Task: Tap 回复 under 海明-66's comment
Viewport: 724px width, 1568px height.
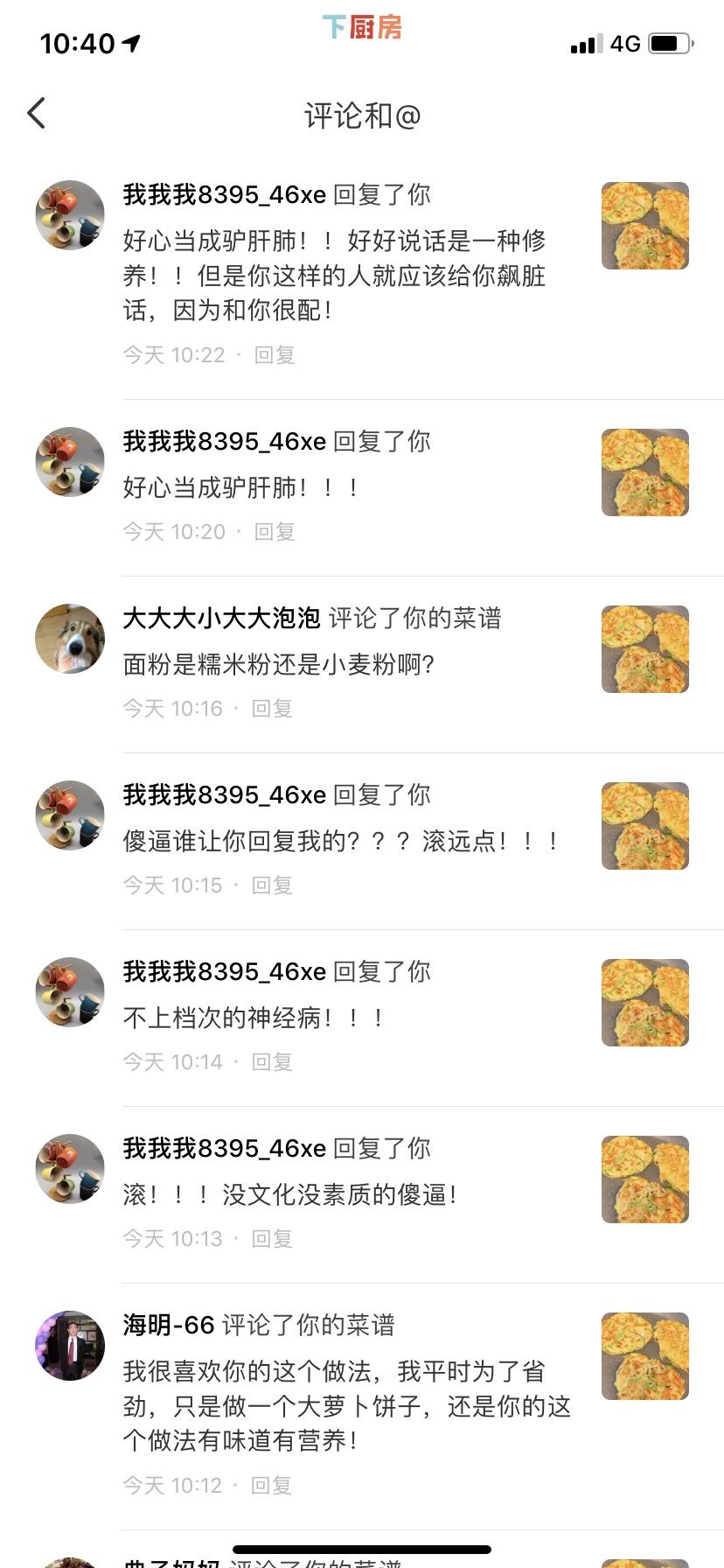Action: (x=274, y=1484)
